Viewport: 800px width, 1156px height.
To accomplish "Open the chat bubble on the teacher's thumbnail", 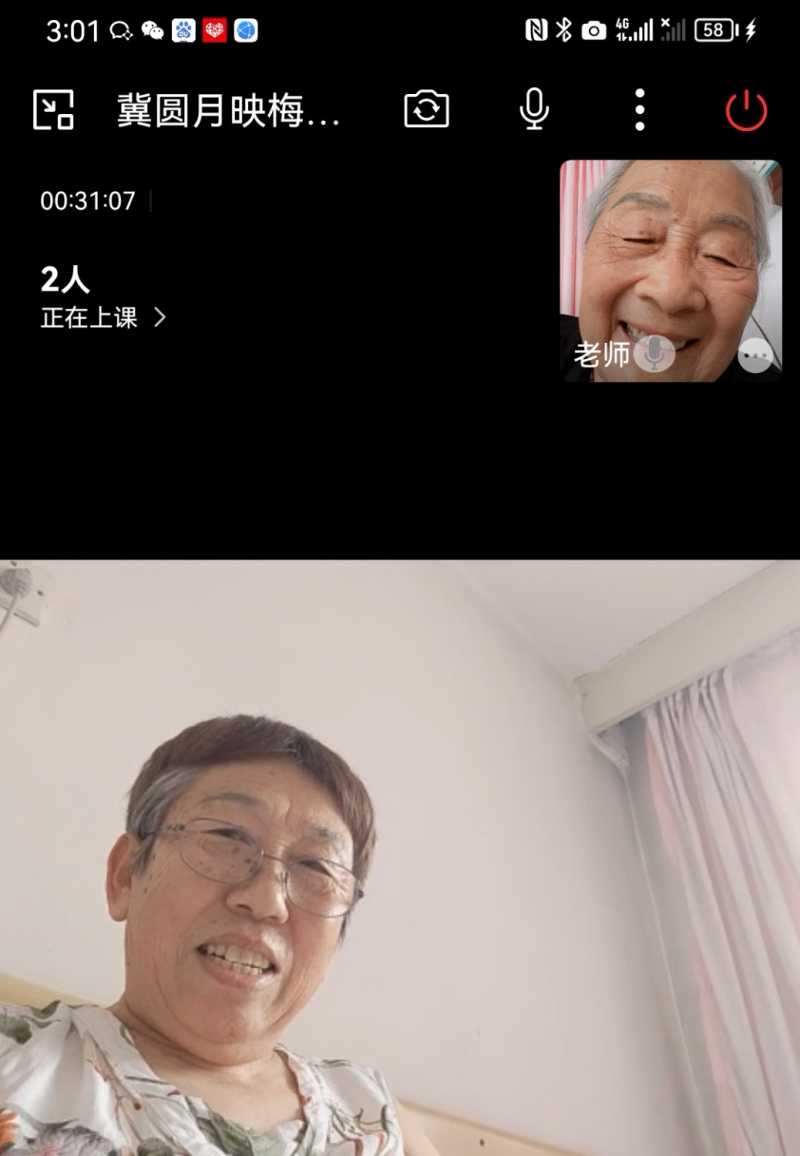I will pos(759,356).
